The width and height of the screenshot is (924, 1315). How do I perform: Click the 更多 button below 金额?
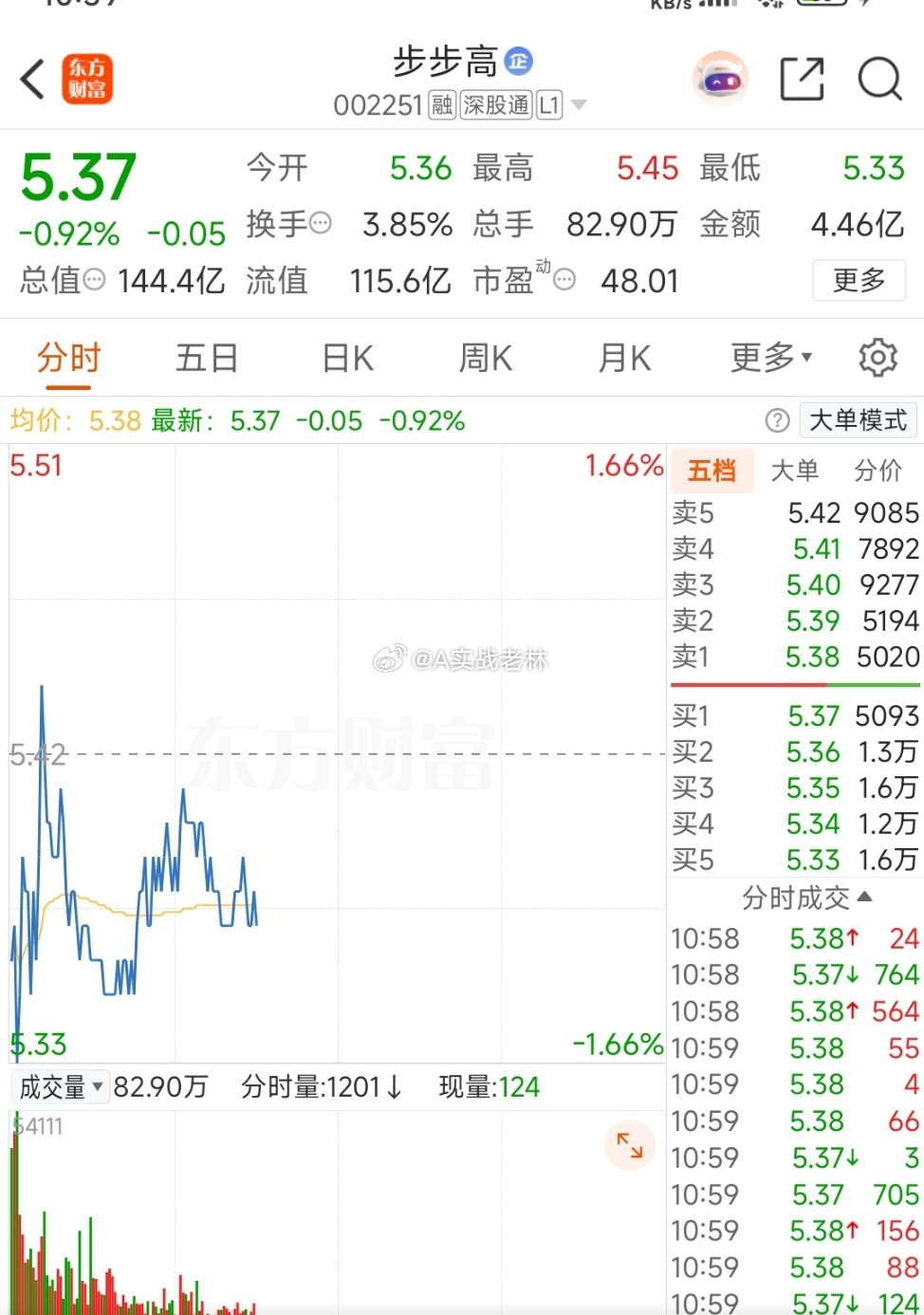coord(859,281)
